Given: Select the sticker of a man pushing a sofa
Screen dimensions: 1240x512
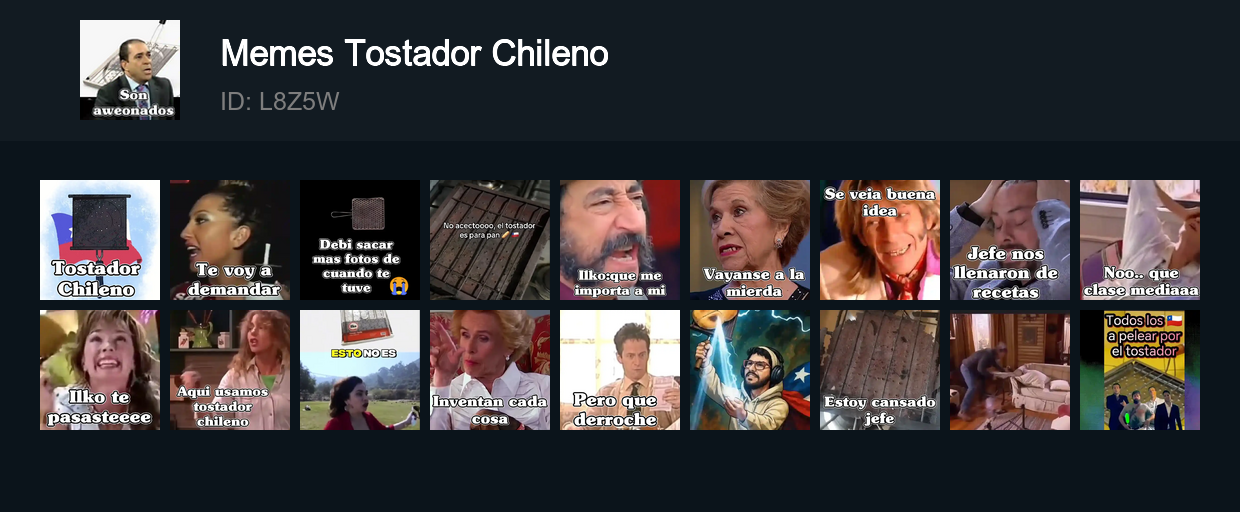Looking at the screenshot, I should pos(1010,370).
